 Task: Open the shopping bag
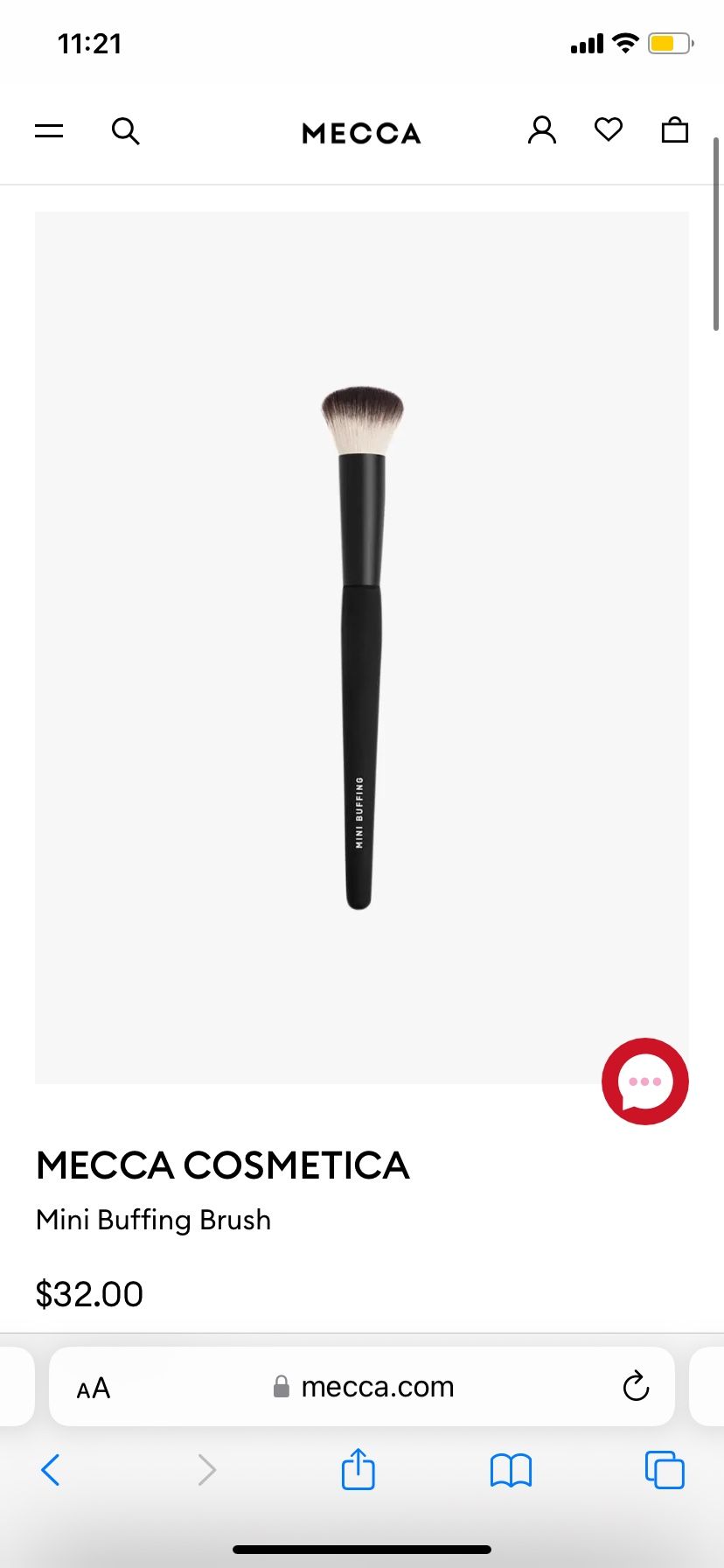pyautogui.click(x=675, y=130)
